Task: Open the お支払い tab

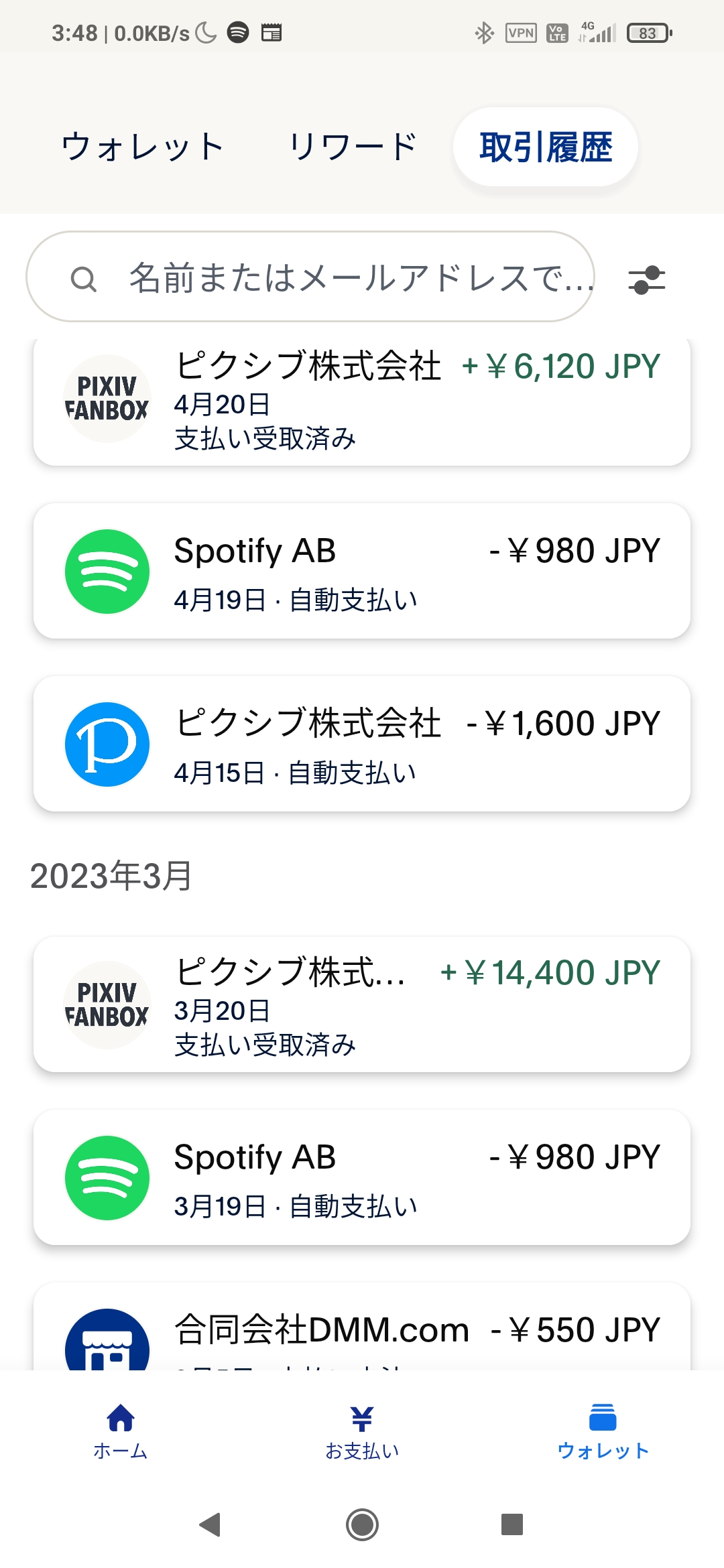Action: [x=362, y=1431]
